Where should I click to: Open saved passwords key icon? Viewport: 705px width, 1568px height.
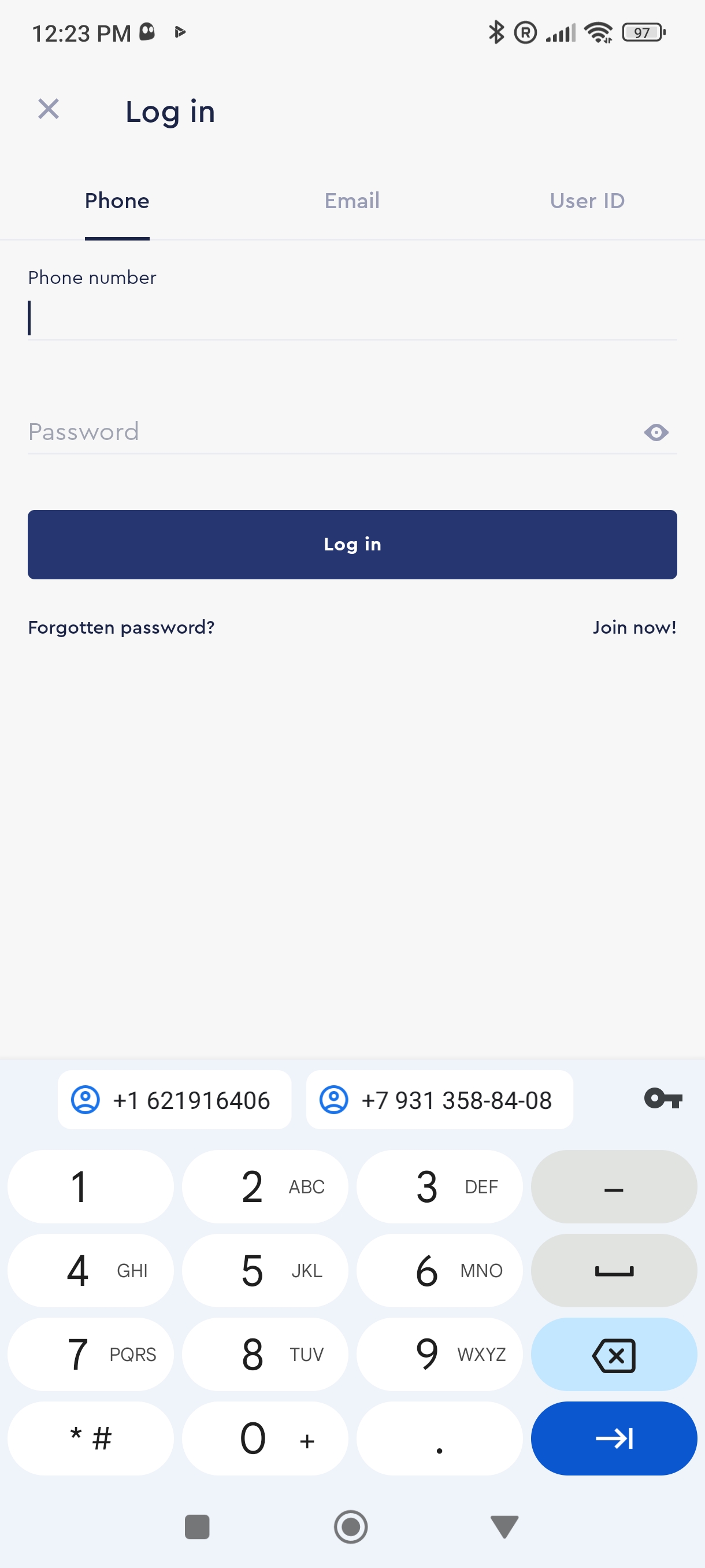662,1098
